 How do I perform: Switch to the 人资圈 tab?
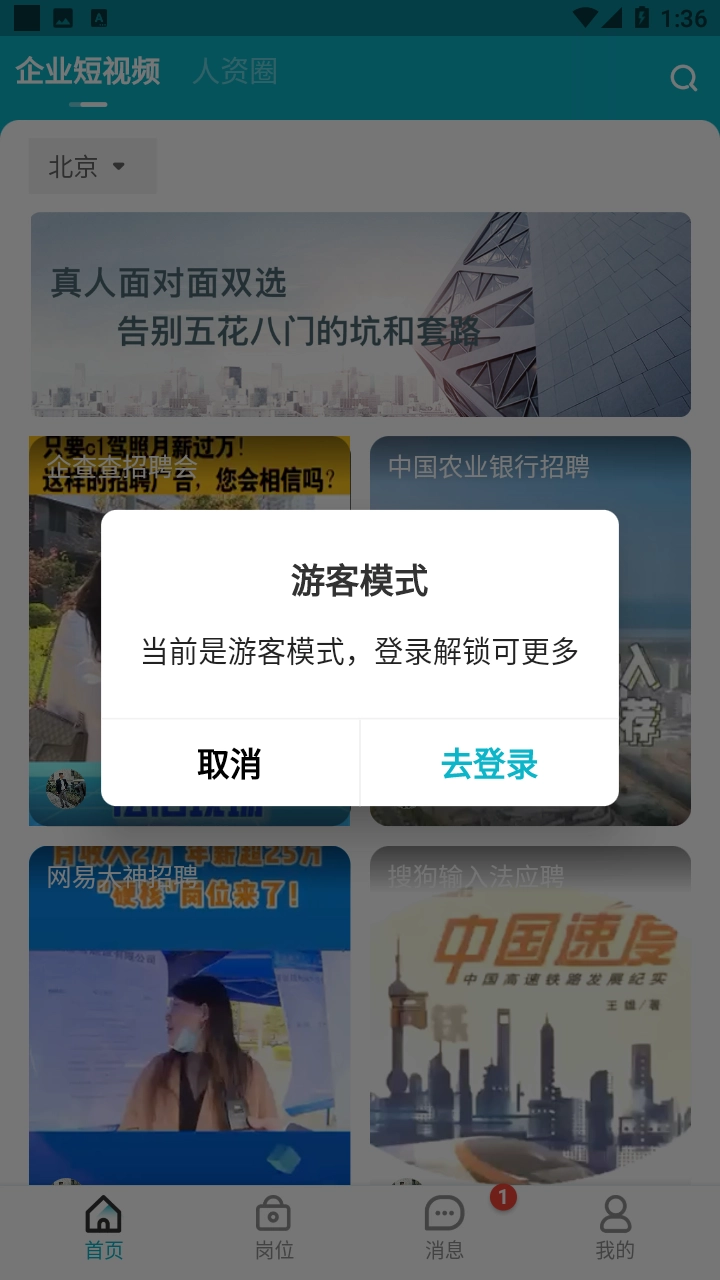(x=237, y=72)
